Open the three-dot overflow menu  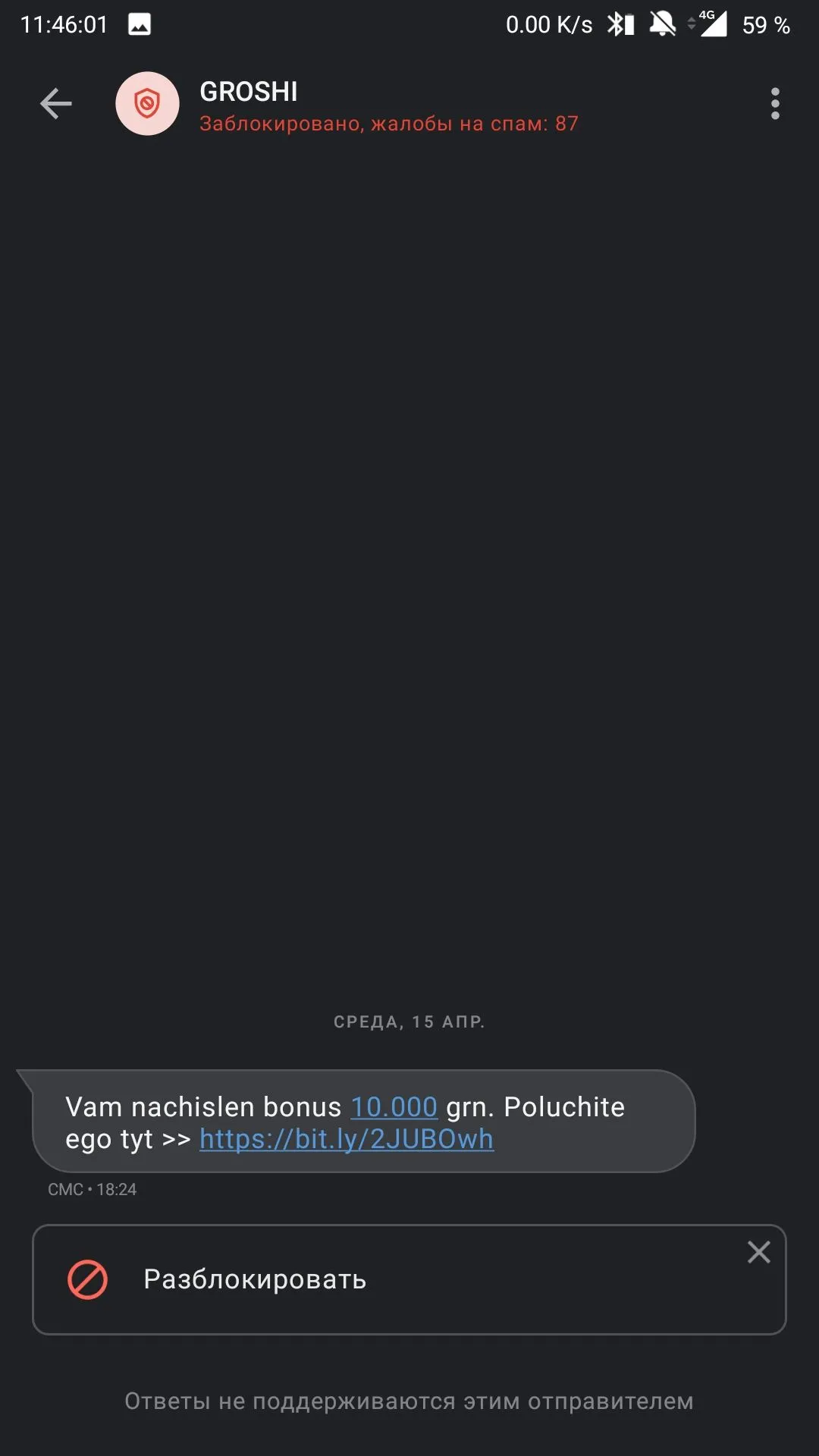774,104
